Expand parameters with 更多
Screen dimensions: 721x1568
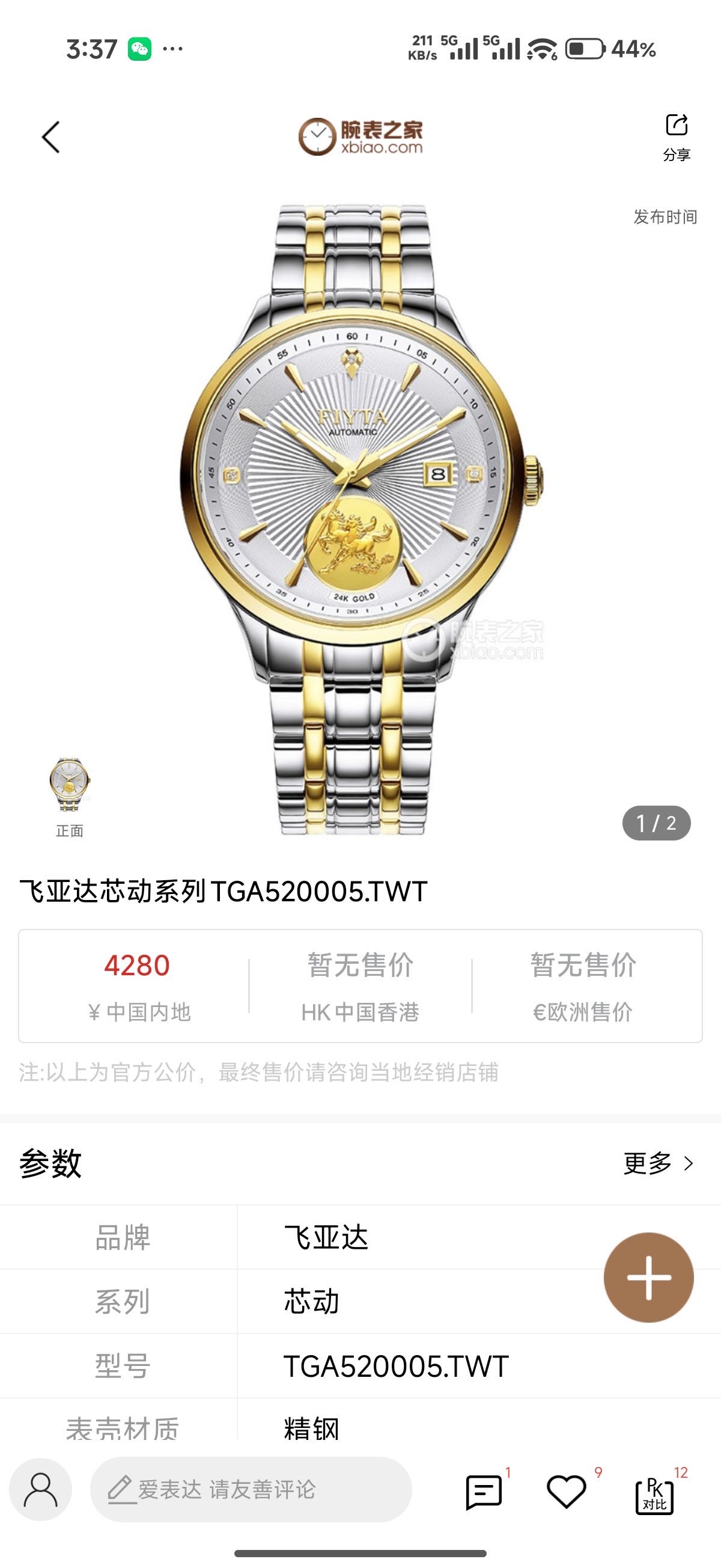659,1163
